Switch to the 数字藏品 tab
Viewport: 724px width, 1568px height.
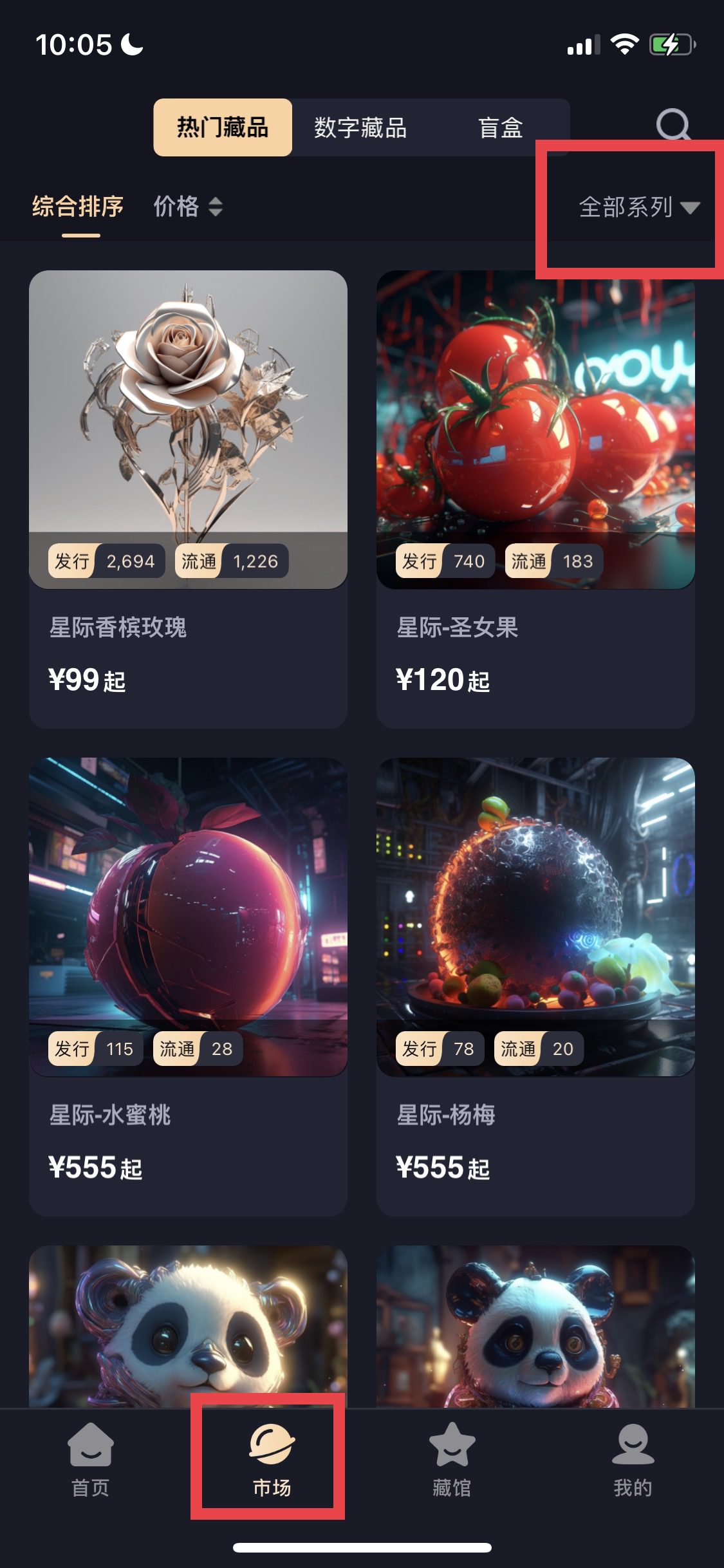coord(360,127)
